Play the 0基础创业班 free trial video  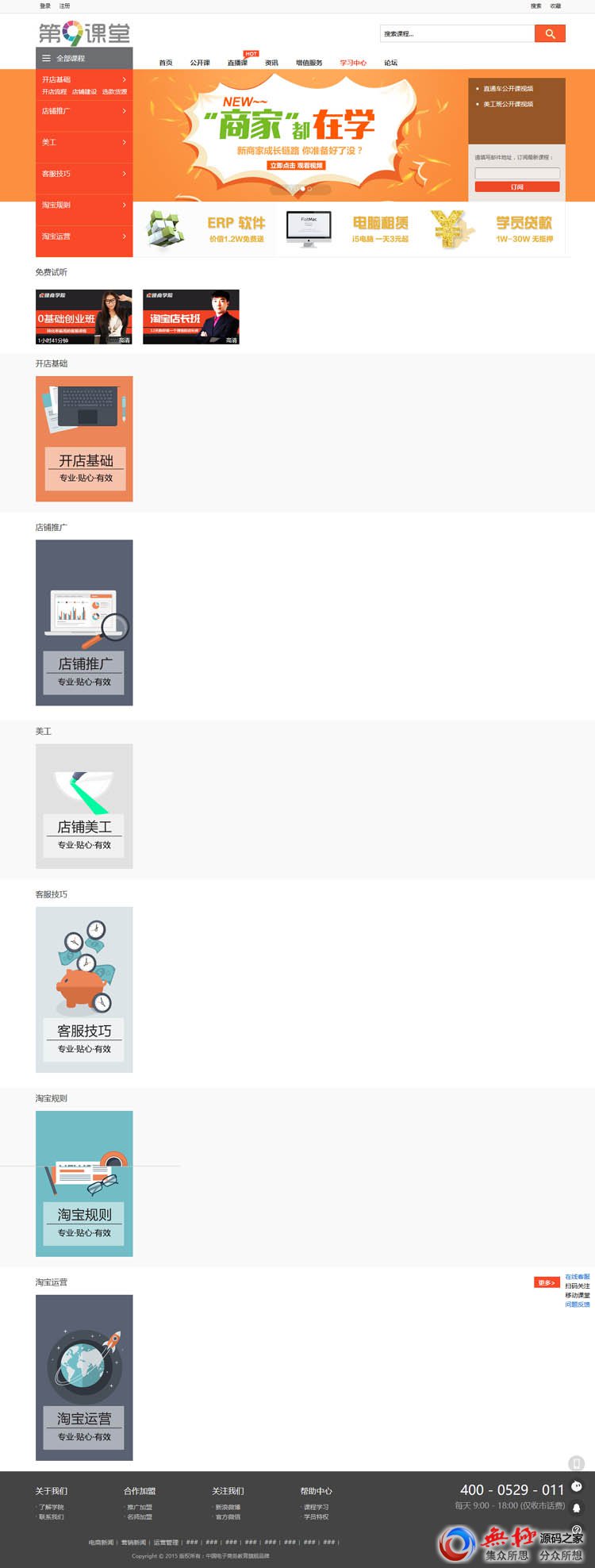tap(84, 317)
